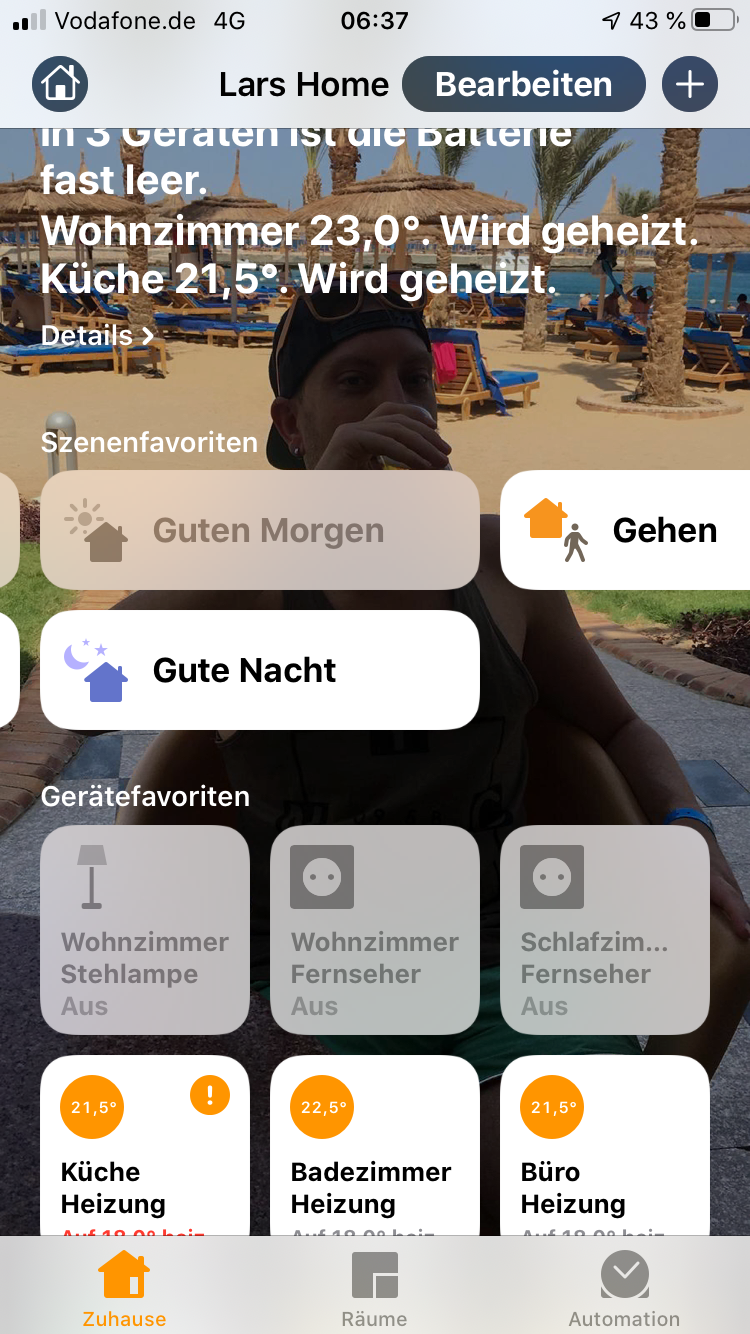Turn on Wohnzimmer Fernseher outlet
Viewport: 750px width, 1334px height.
point(375,930)
